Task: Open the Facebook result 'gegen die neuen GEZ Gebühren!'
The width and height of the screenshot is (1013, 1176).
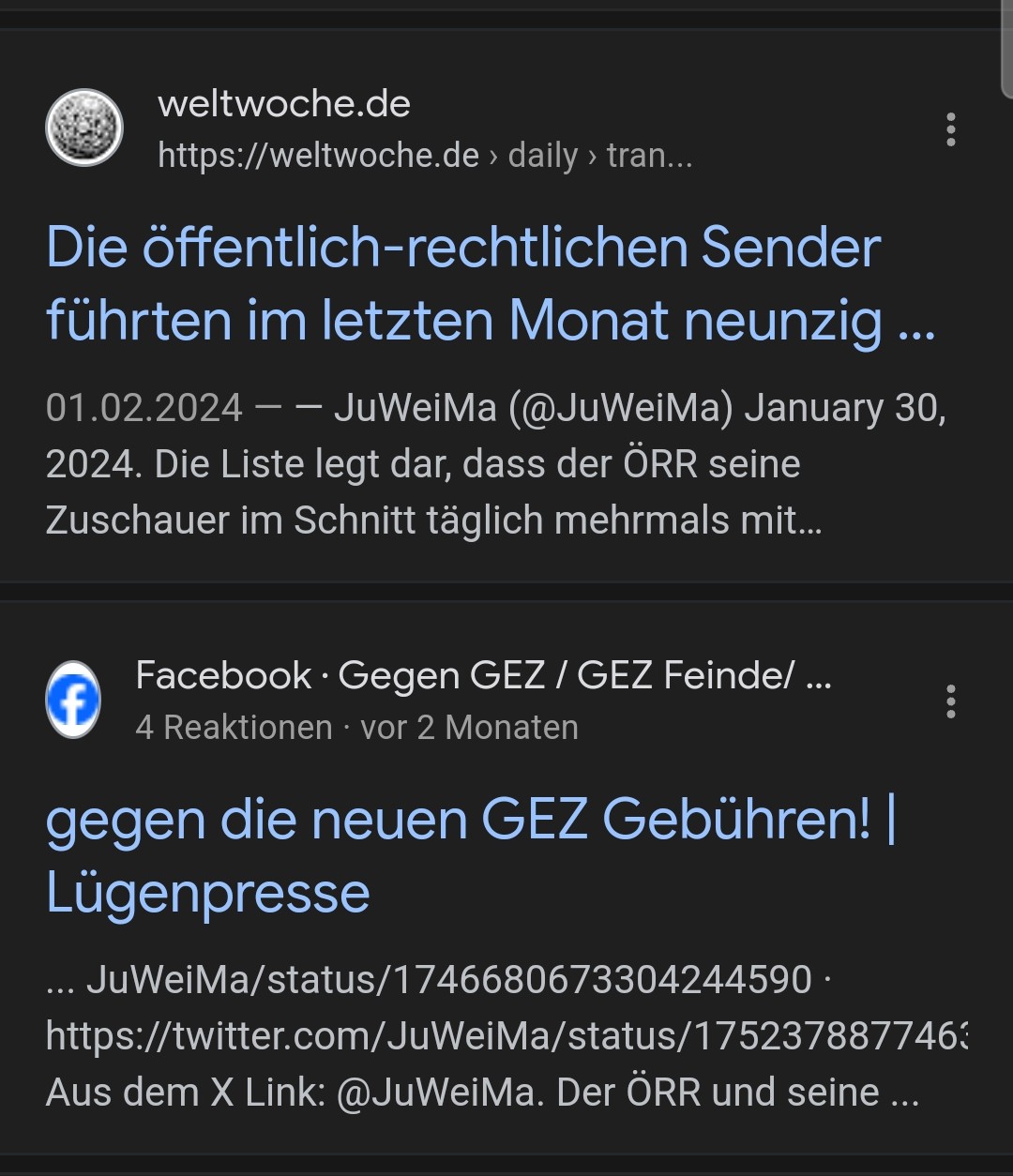Action: tap(471, 855)
